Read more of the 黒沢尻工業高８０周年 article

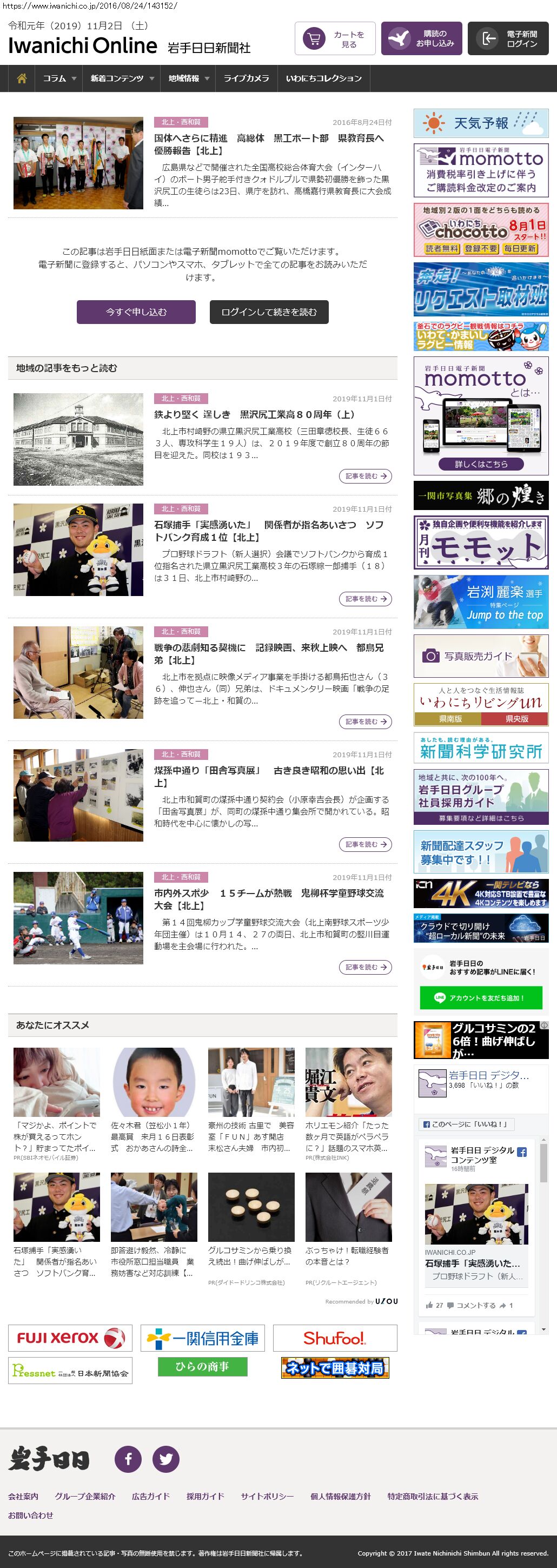[365, 476]
